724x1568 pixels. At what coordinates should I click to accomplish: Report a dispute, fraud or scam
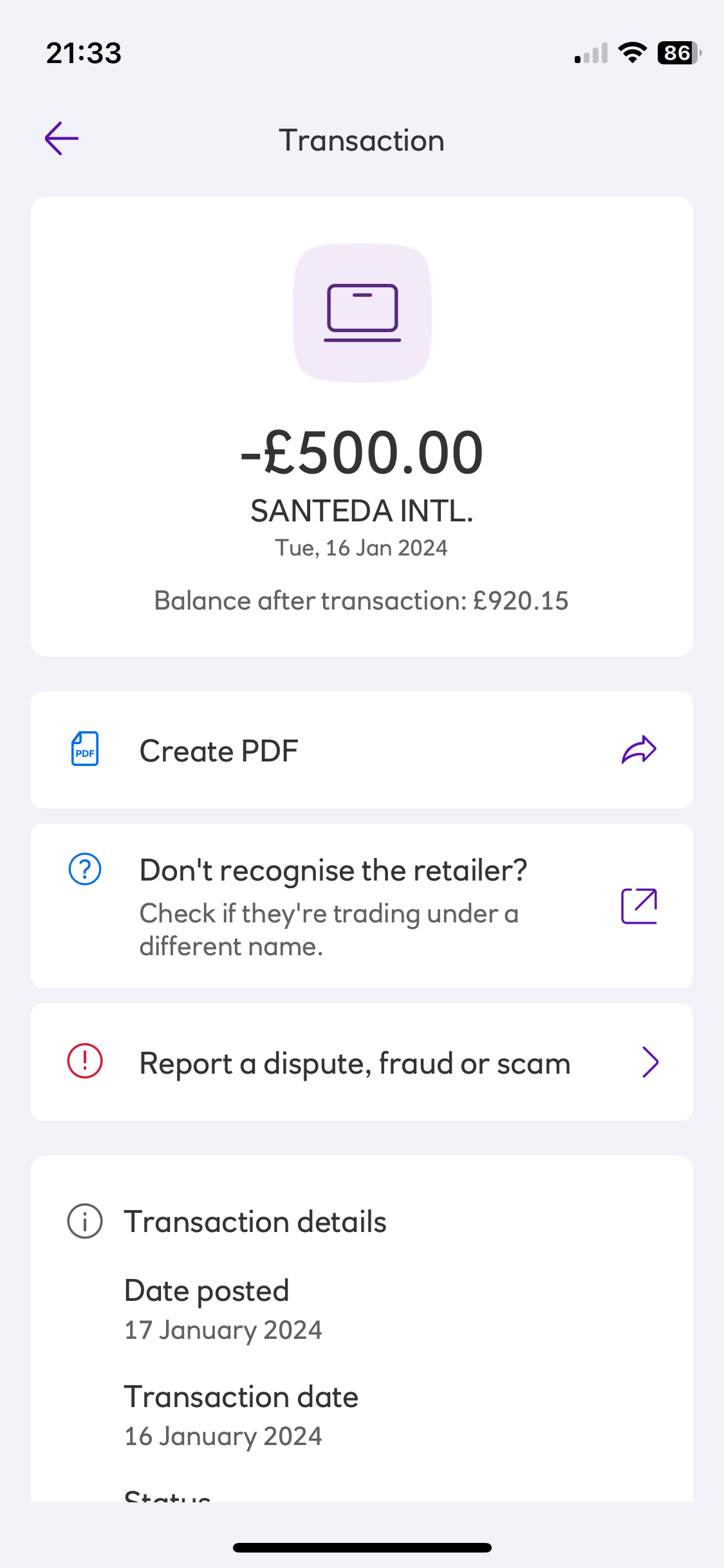tap(362, 1062)
